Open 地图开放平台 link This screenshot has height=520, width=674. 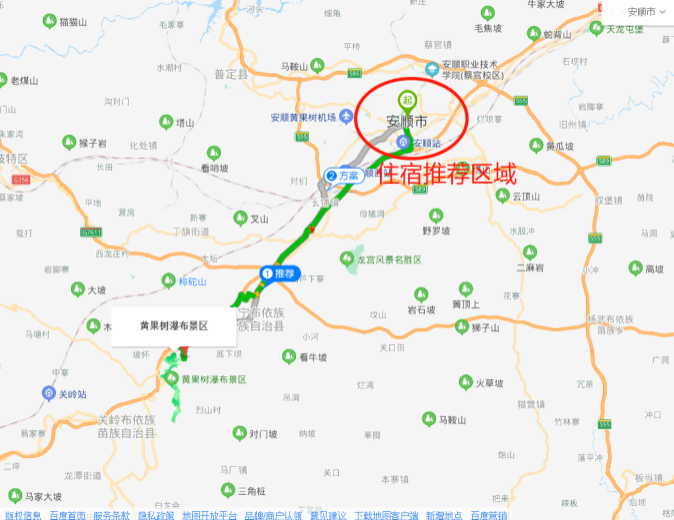209,515
